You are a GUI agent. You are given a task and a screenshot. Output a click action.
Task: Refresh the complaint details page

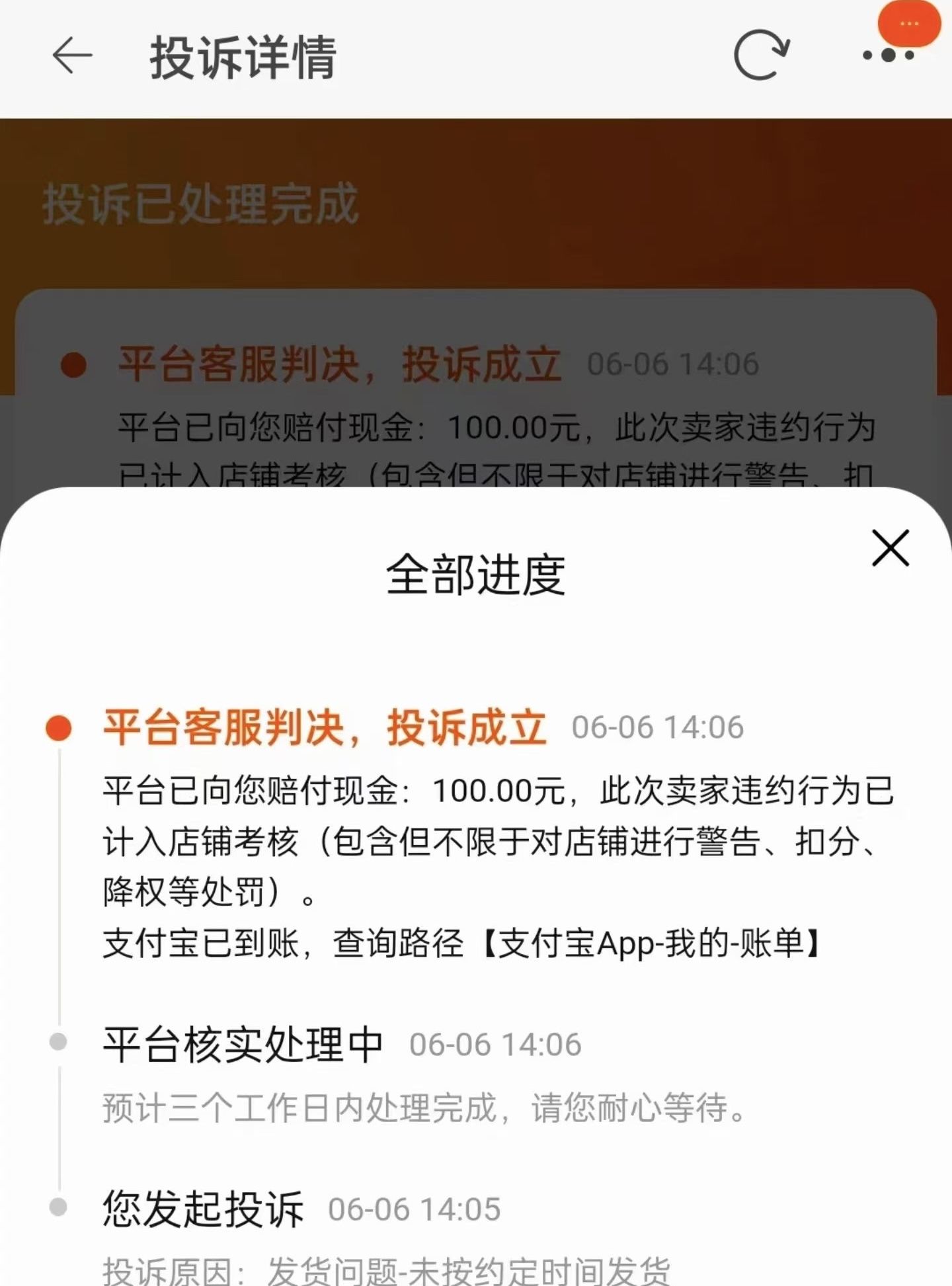click(x=761, y=56)
